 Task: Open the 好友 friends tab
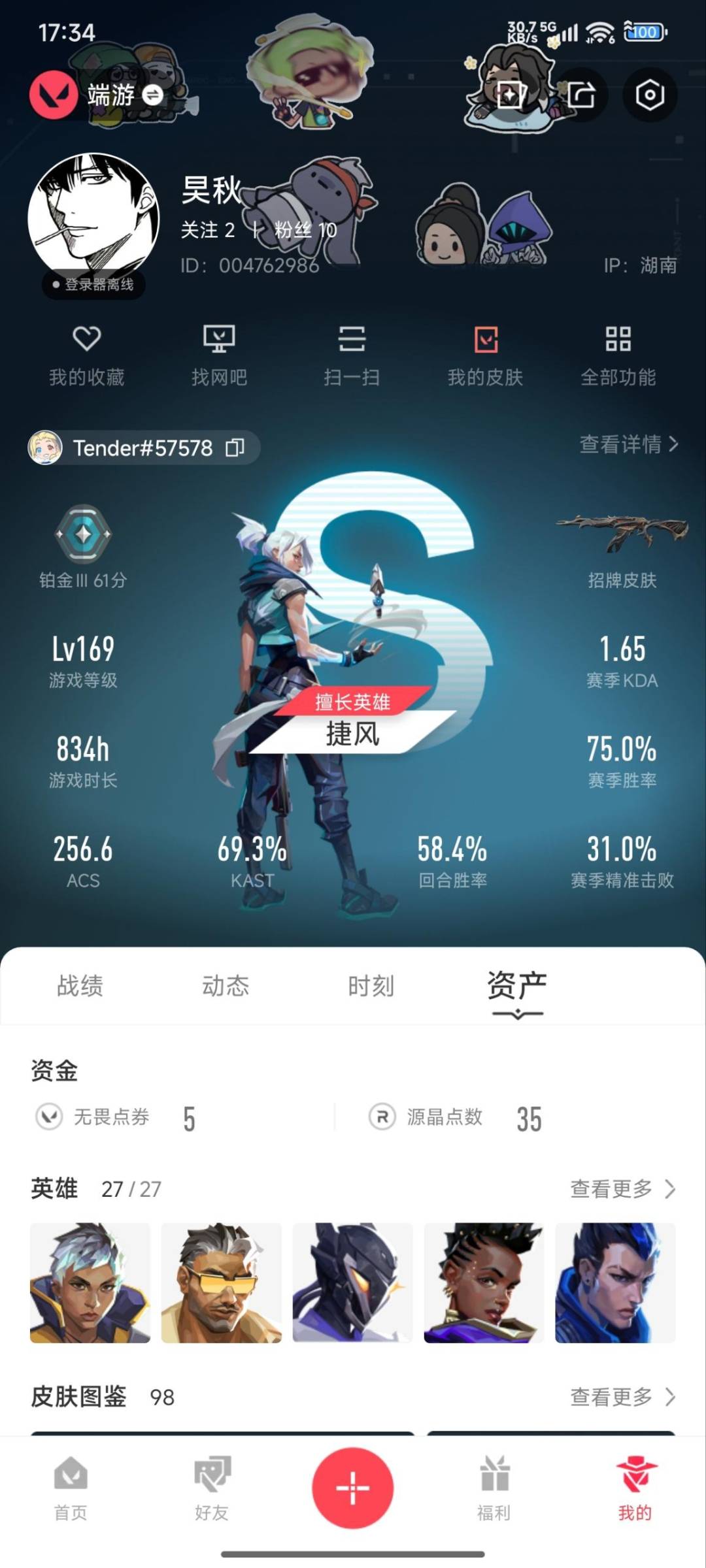pyautogui.click(x=211, y=1489)
